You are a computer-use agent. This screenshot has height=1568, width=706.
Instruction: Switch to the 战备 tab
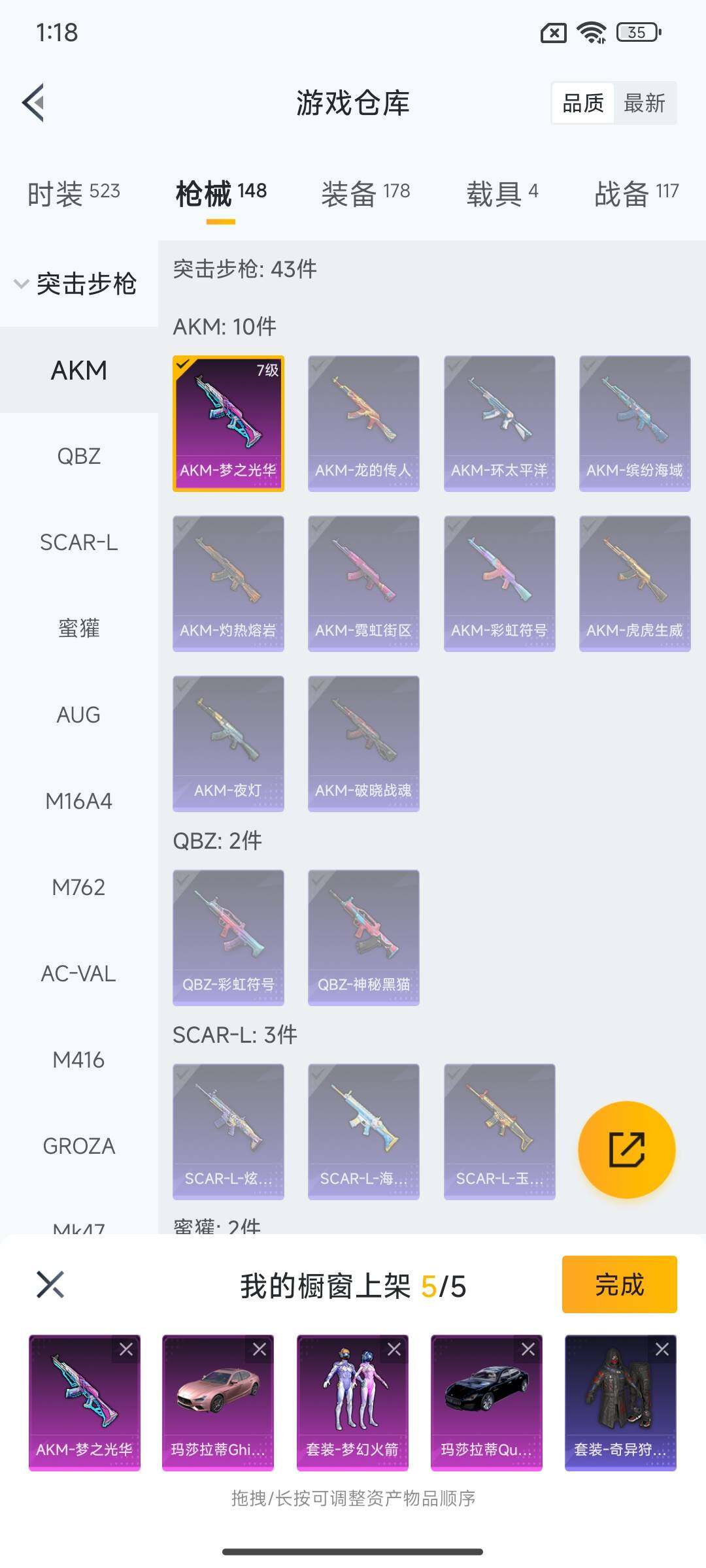[x=636, y=193]
